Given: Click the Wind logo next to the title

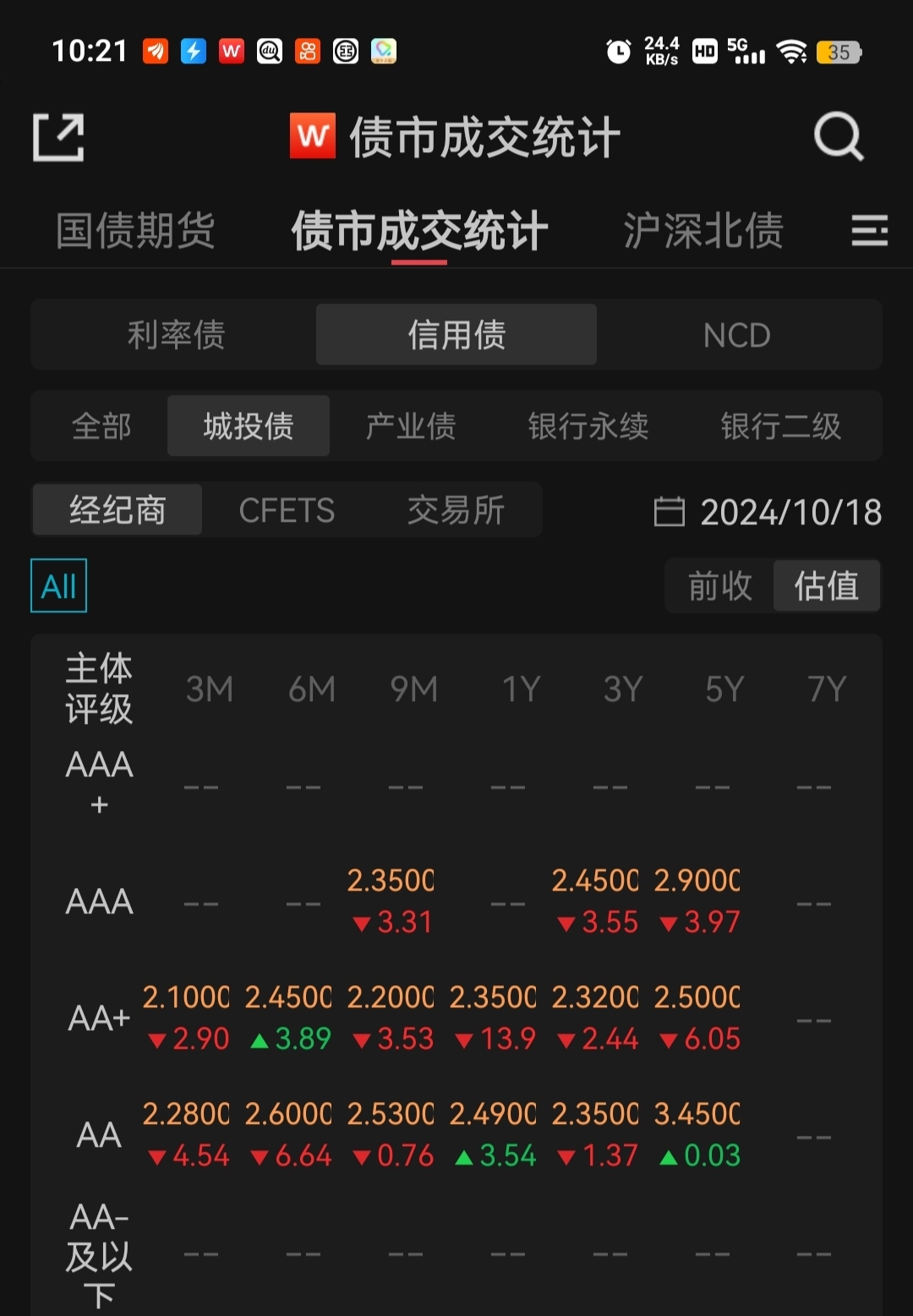Looking at the screenshot, I should [313, 136].
